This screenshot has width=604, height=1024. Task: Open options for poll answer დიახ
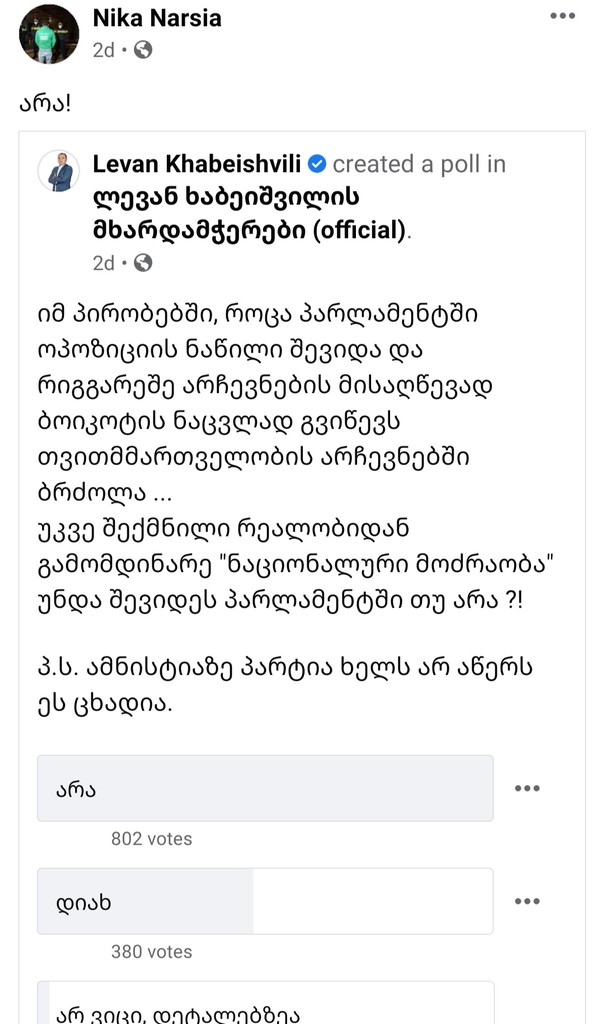click(527, 901)
